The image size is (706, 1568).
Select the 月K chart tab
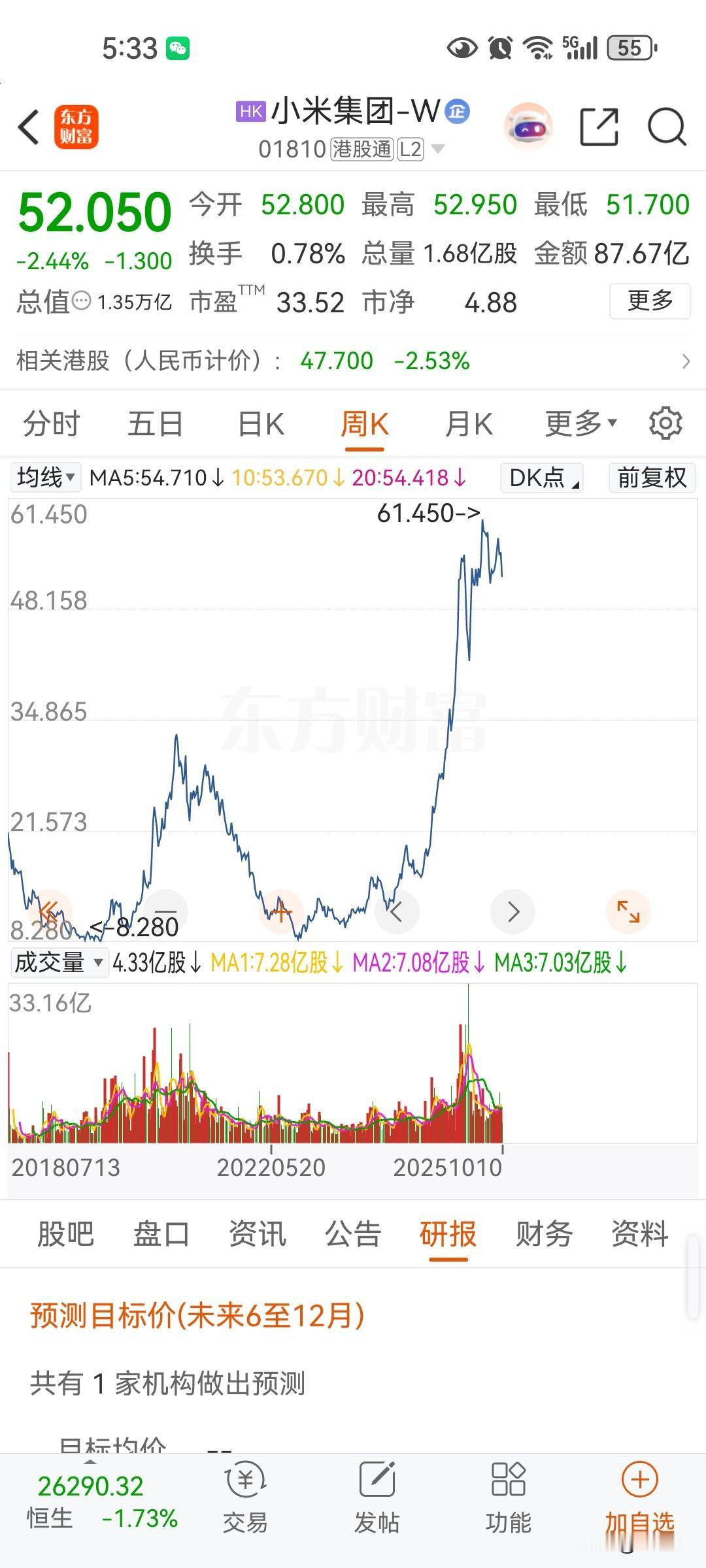(x=468, y=424)
